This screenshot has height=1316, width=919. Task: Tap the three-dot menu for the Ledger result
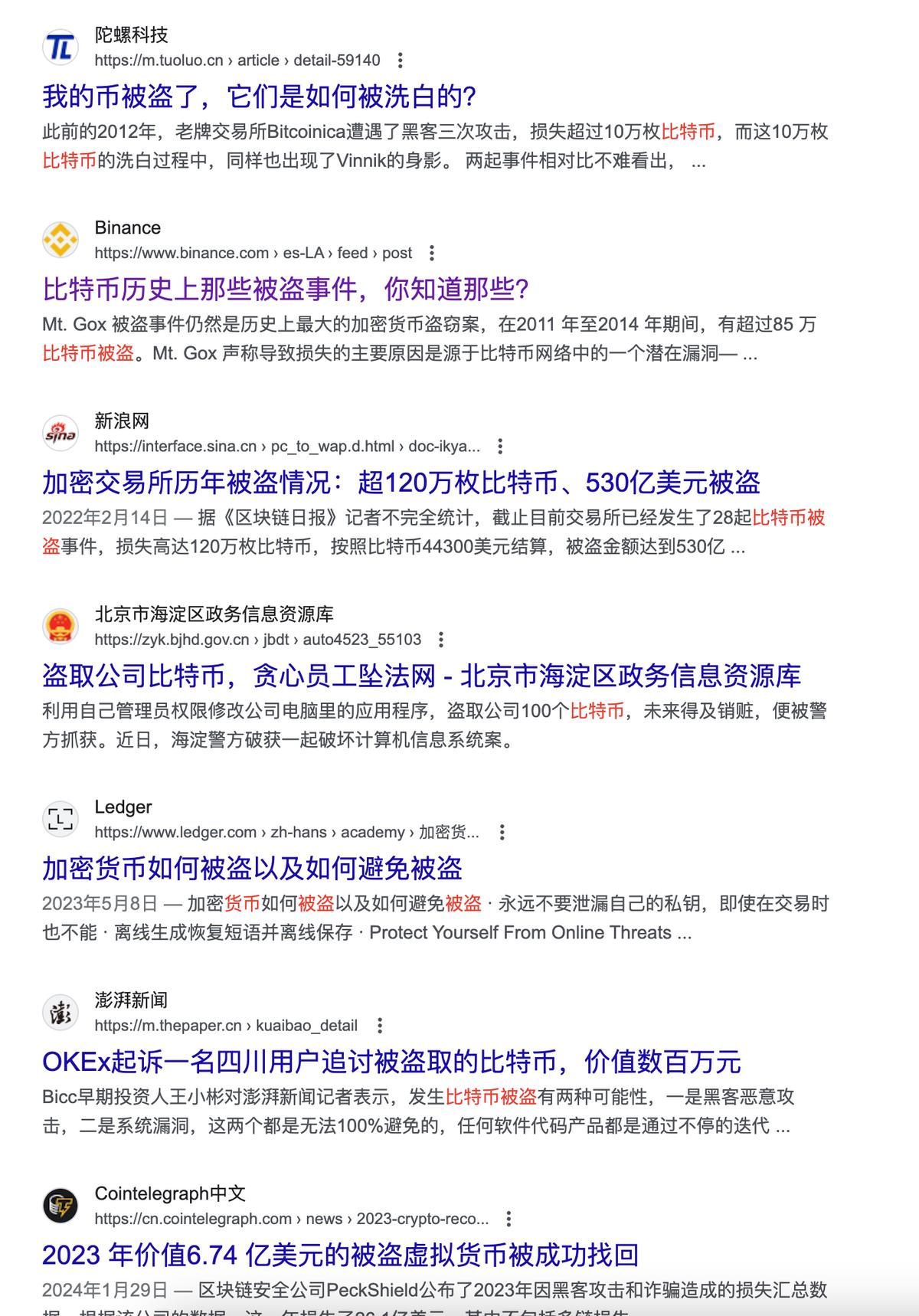[x=502, y=833]
